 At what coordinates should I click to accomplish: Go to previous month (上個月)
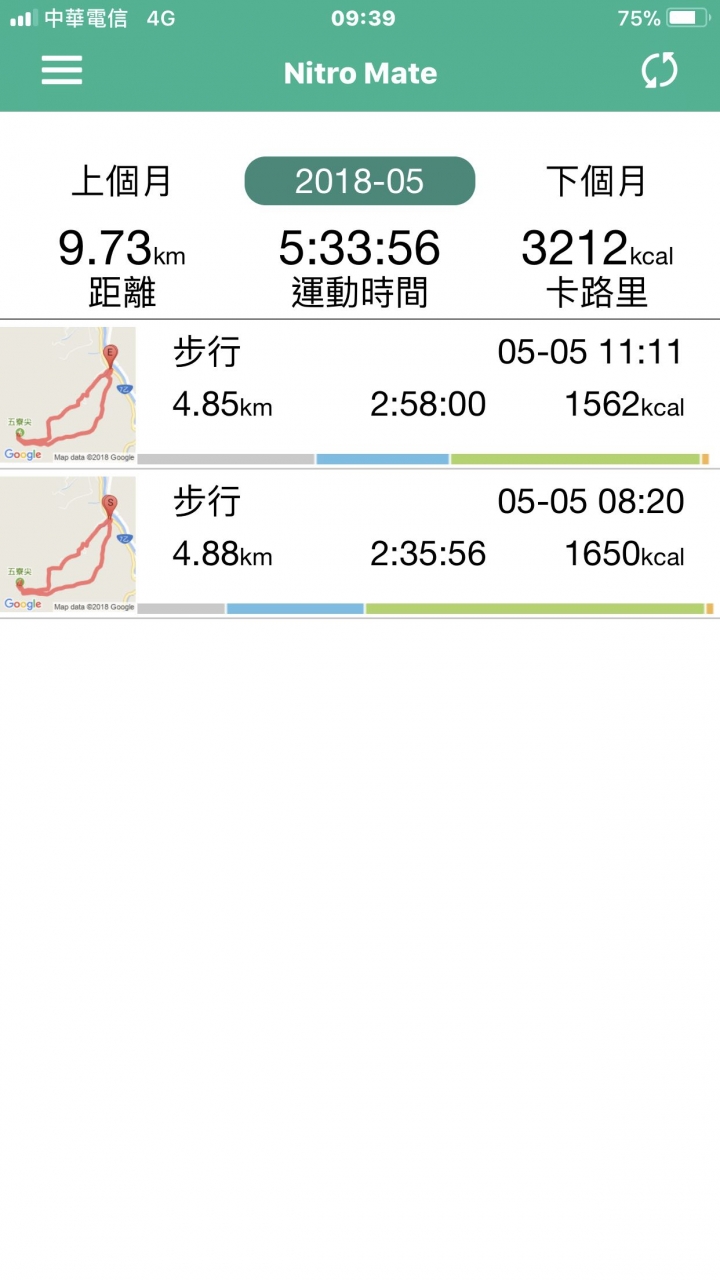click(x=122, y=181)
